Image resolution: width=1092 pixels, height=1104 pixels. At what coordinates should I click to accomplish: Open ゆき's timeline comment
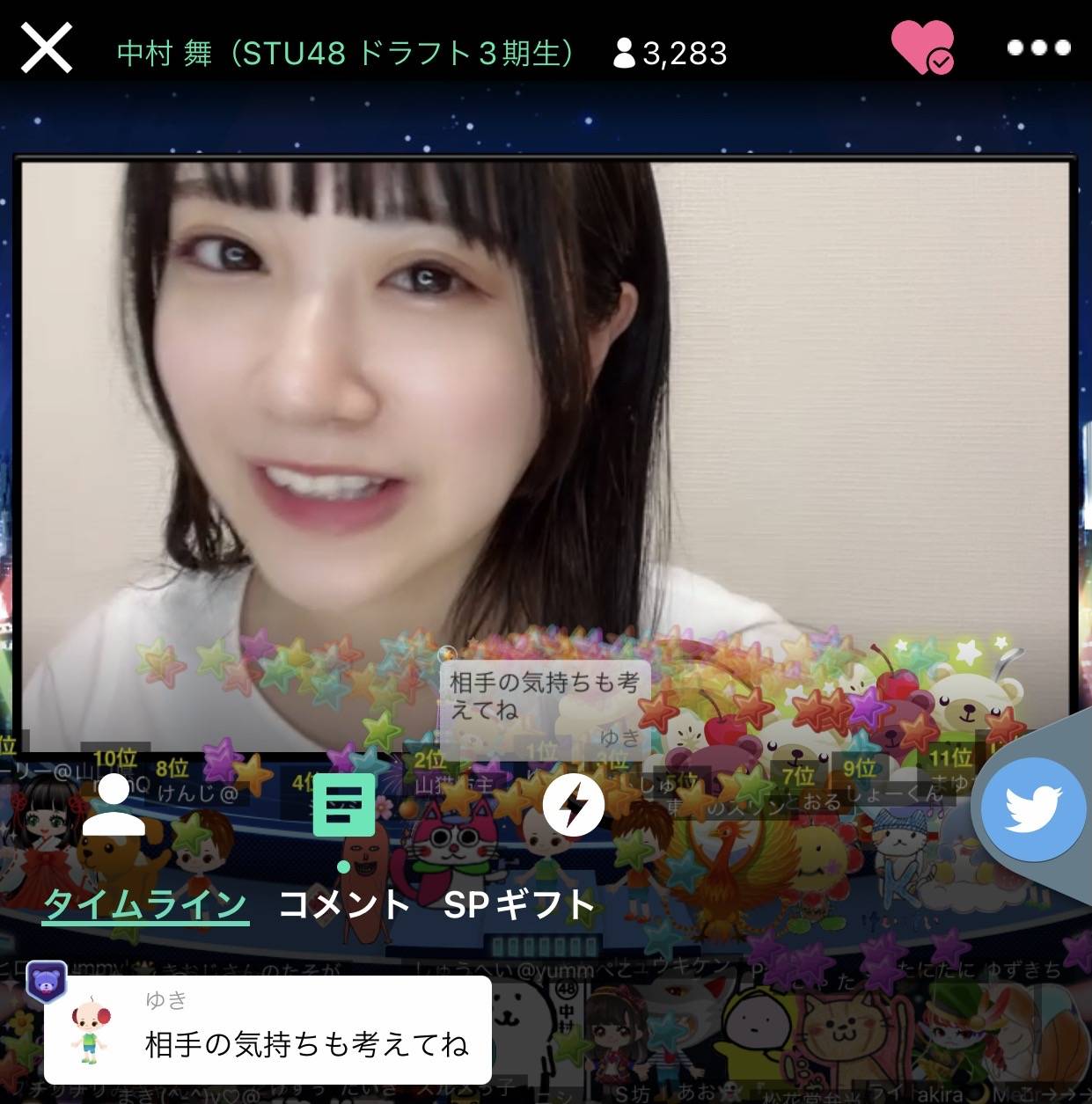coord(268,1030)
